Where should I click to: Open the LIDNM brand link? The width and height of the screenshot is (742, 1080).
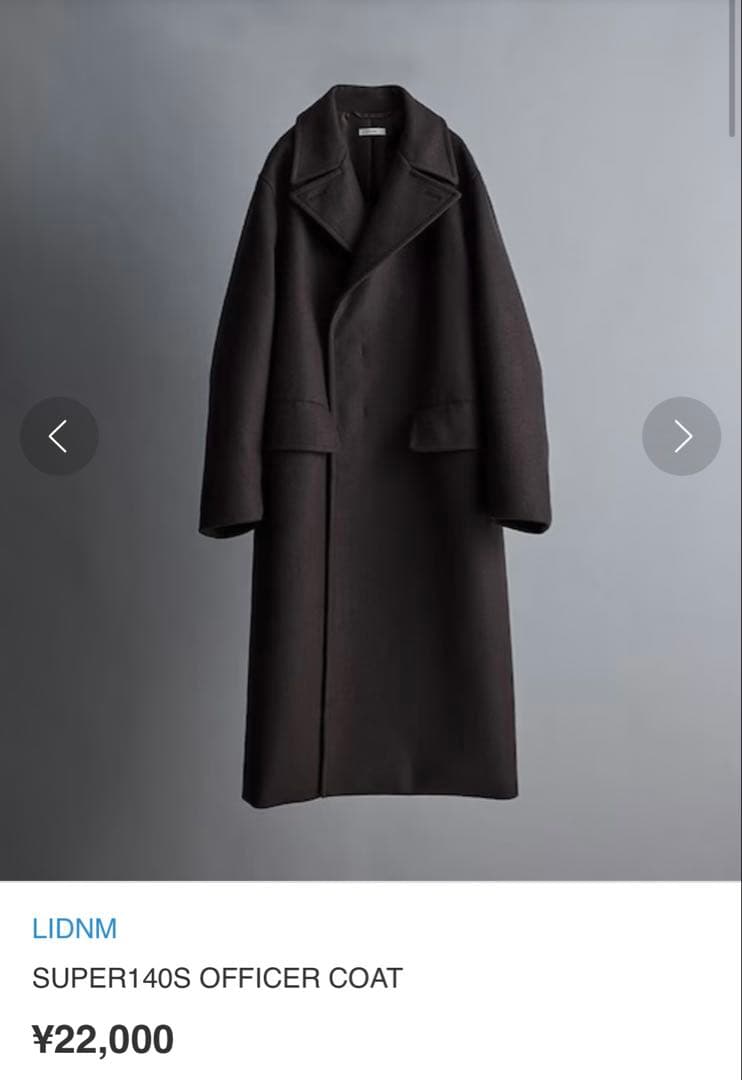74,928
